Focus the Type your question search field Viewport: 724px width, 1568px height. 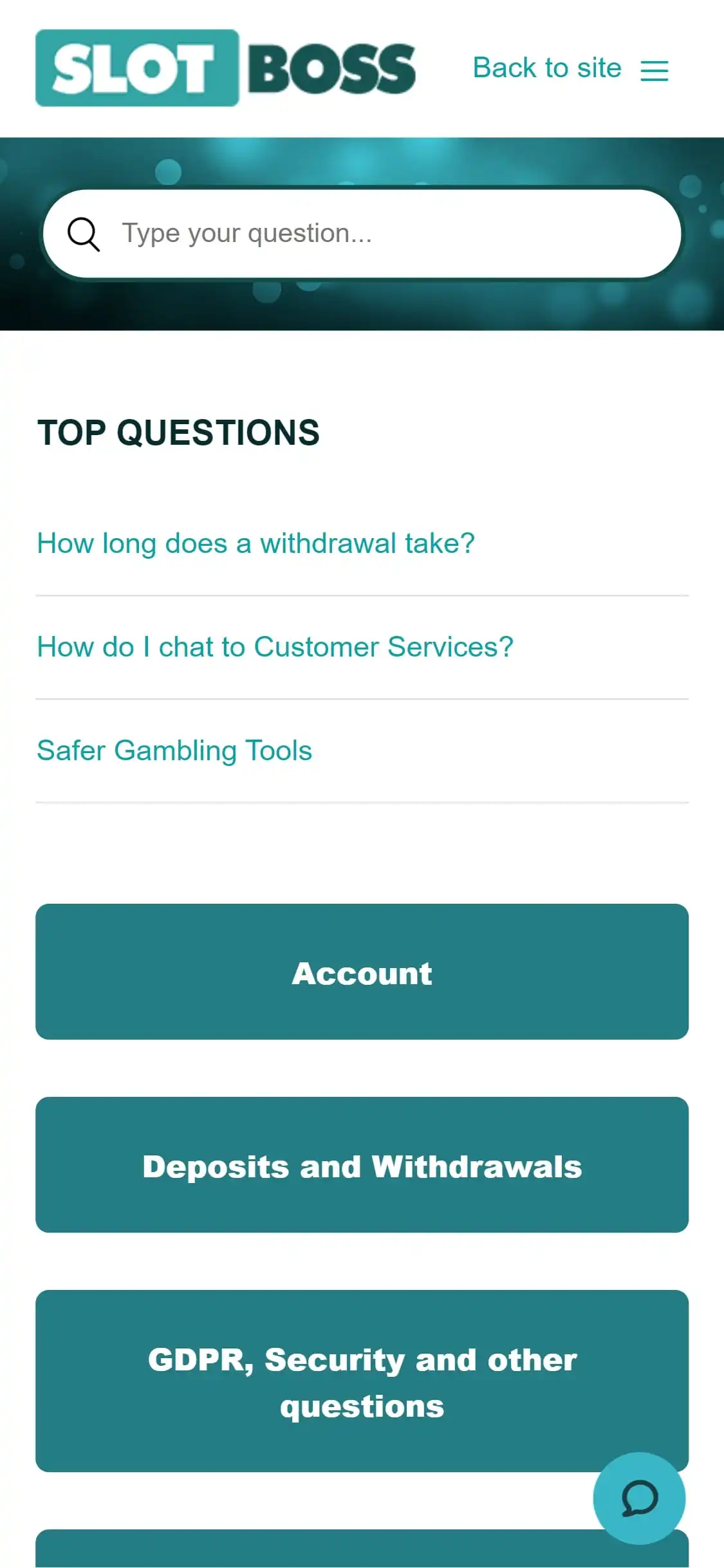pos(386,234)
